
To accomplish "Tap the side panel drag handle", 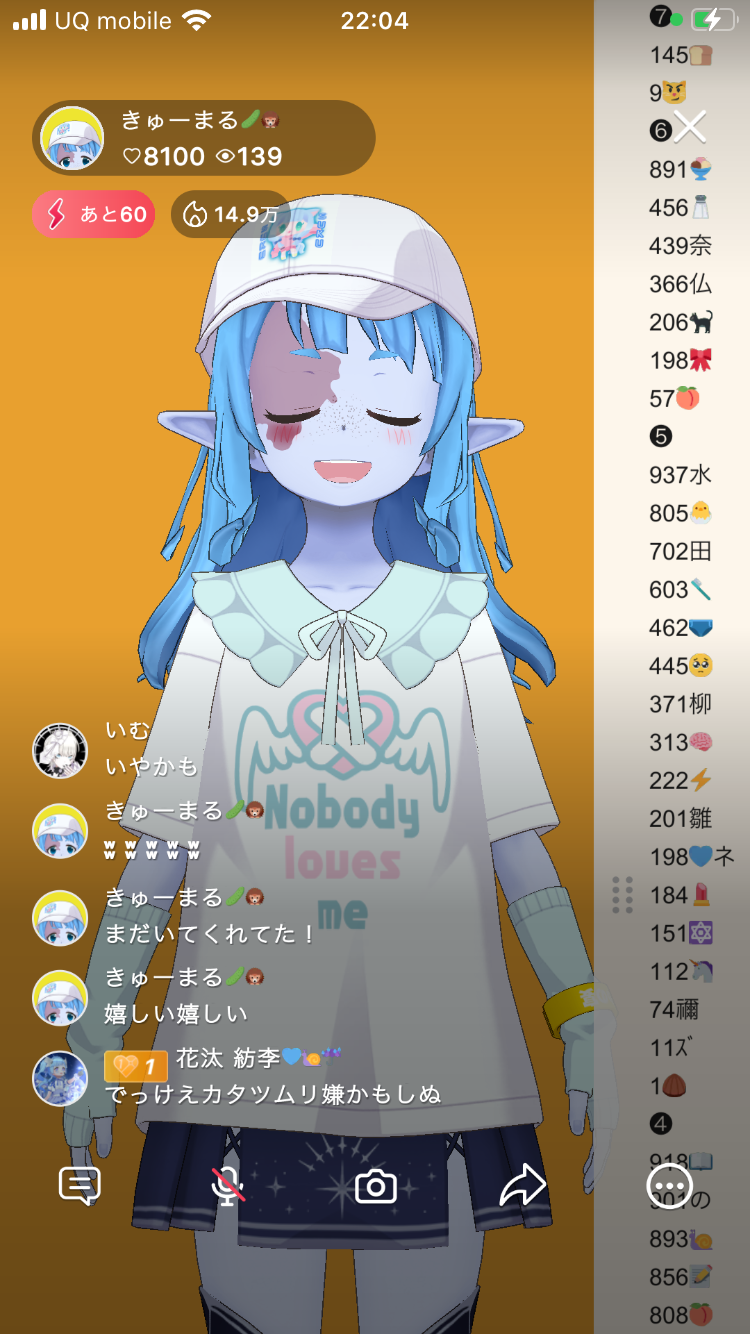I will click(623, 894).
